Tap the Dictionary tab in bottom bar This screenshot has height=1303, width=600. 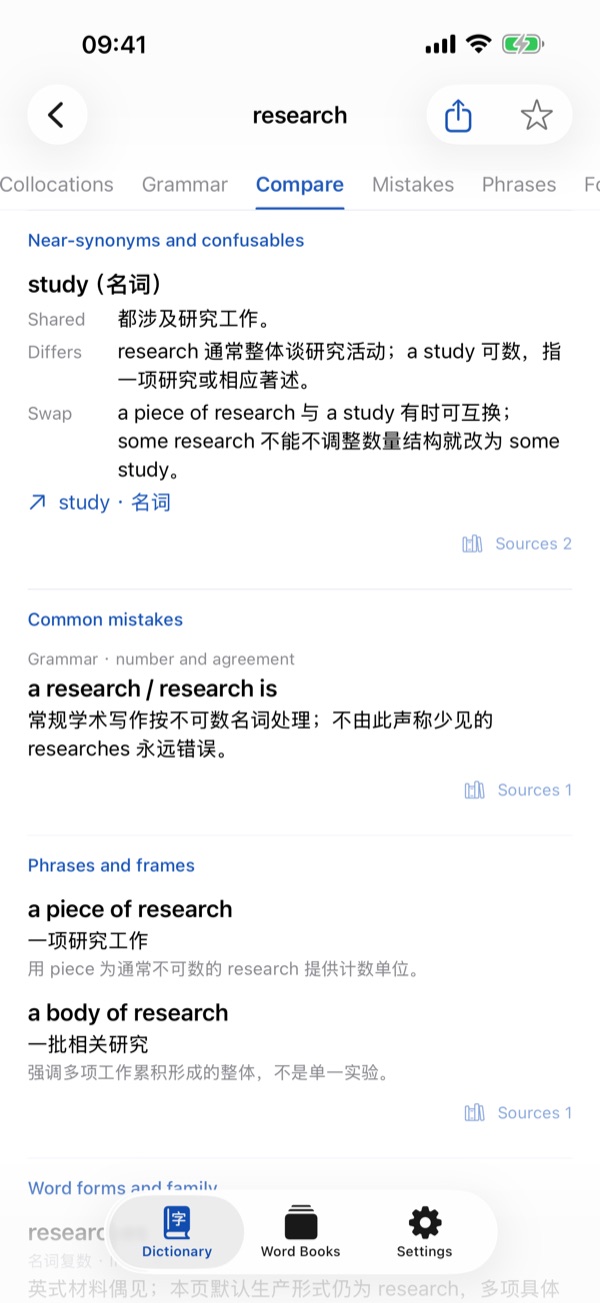[x=177, y=1232]
